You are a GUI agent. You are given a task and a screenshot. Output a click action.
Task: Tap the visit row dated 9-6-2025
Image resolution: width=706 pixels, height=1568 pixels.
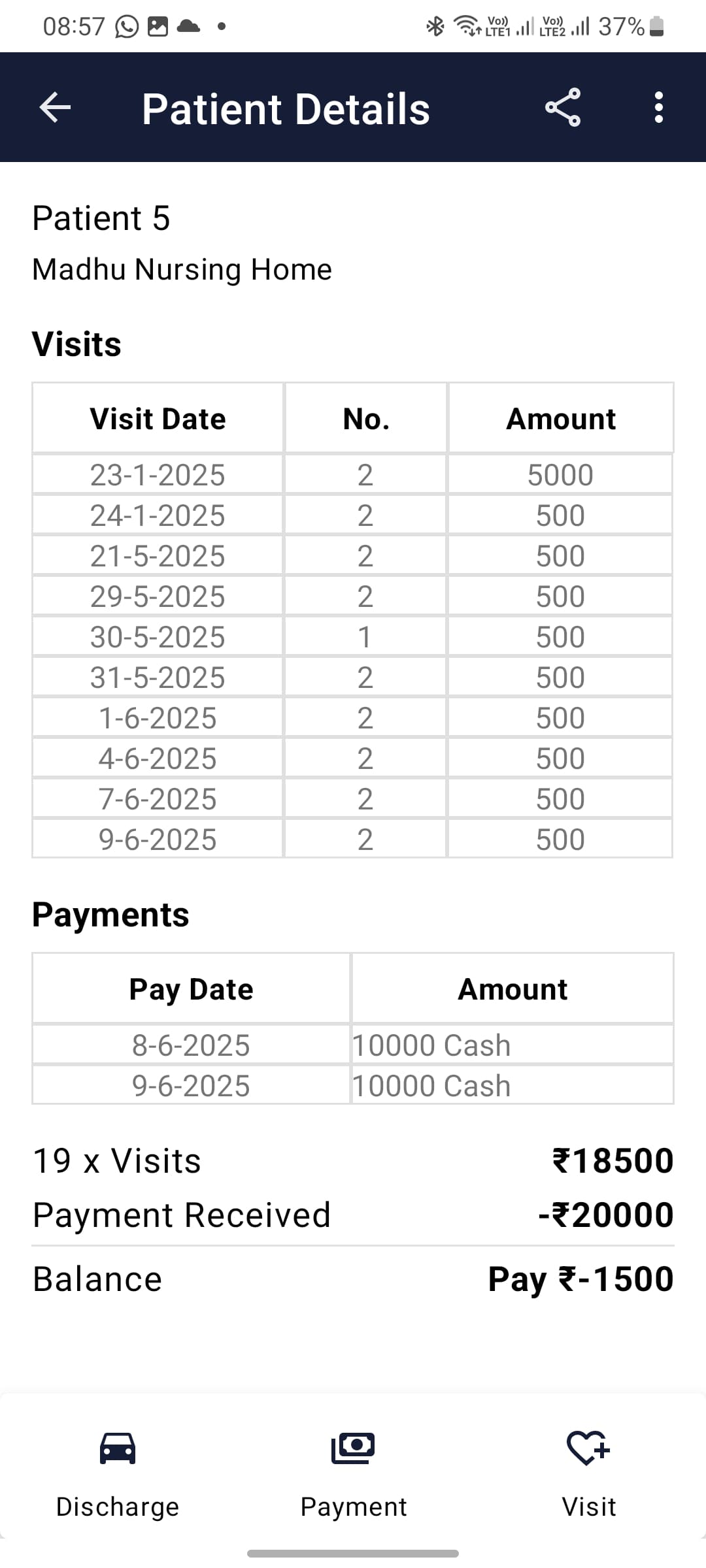(x=353, y=838)
